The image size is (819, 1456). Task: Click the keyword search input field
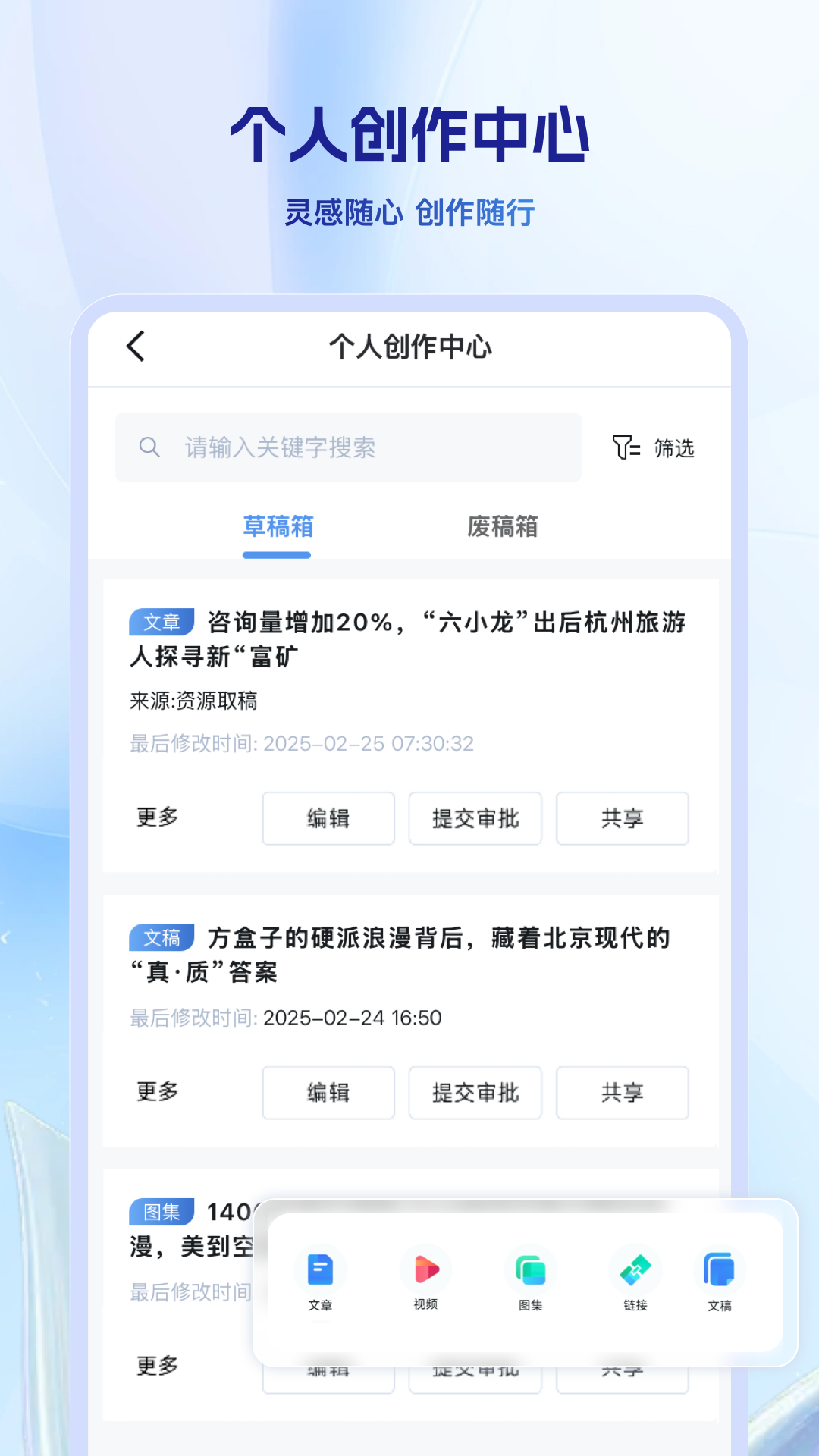coord(349,447)
